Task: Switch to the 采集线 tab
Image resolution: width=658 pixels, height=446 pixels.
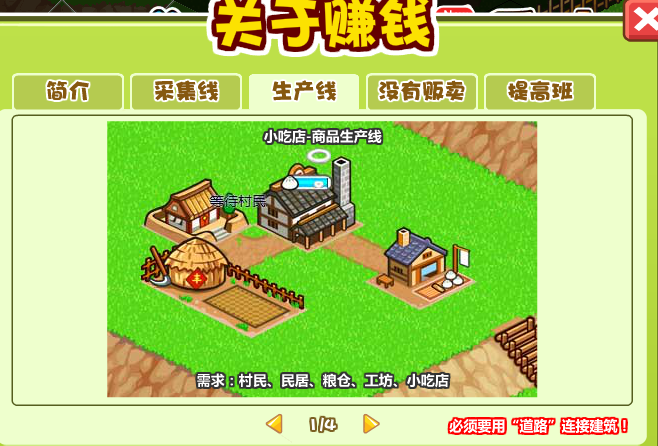Action: pyautogui.click(x=186, y=92)
